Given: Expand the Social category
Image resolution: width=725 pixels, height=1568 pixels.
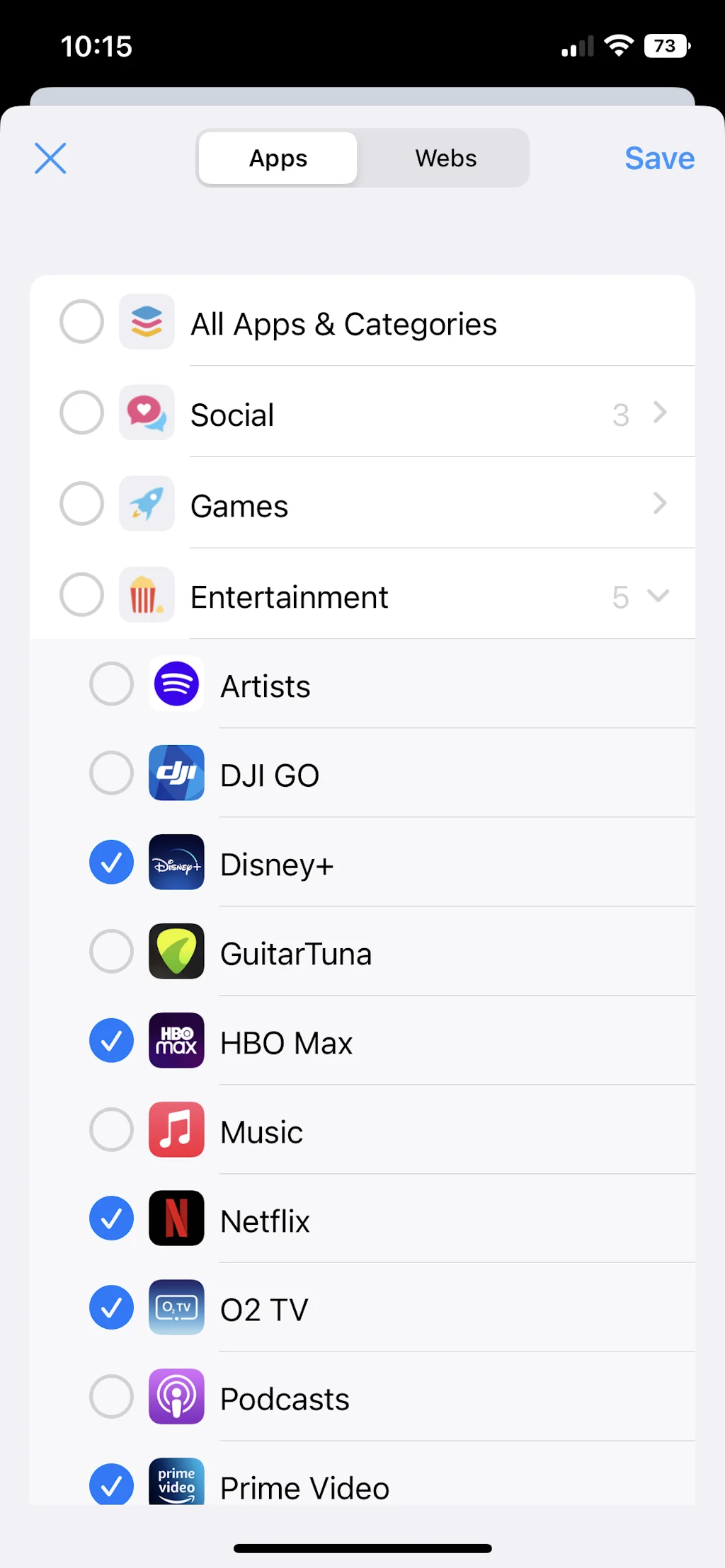Looking at the screenshot, I should pyautogui.click(x=658, y=413).
